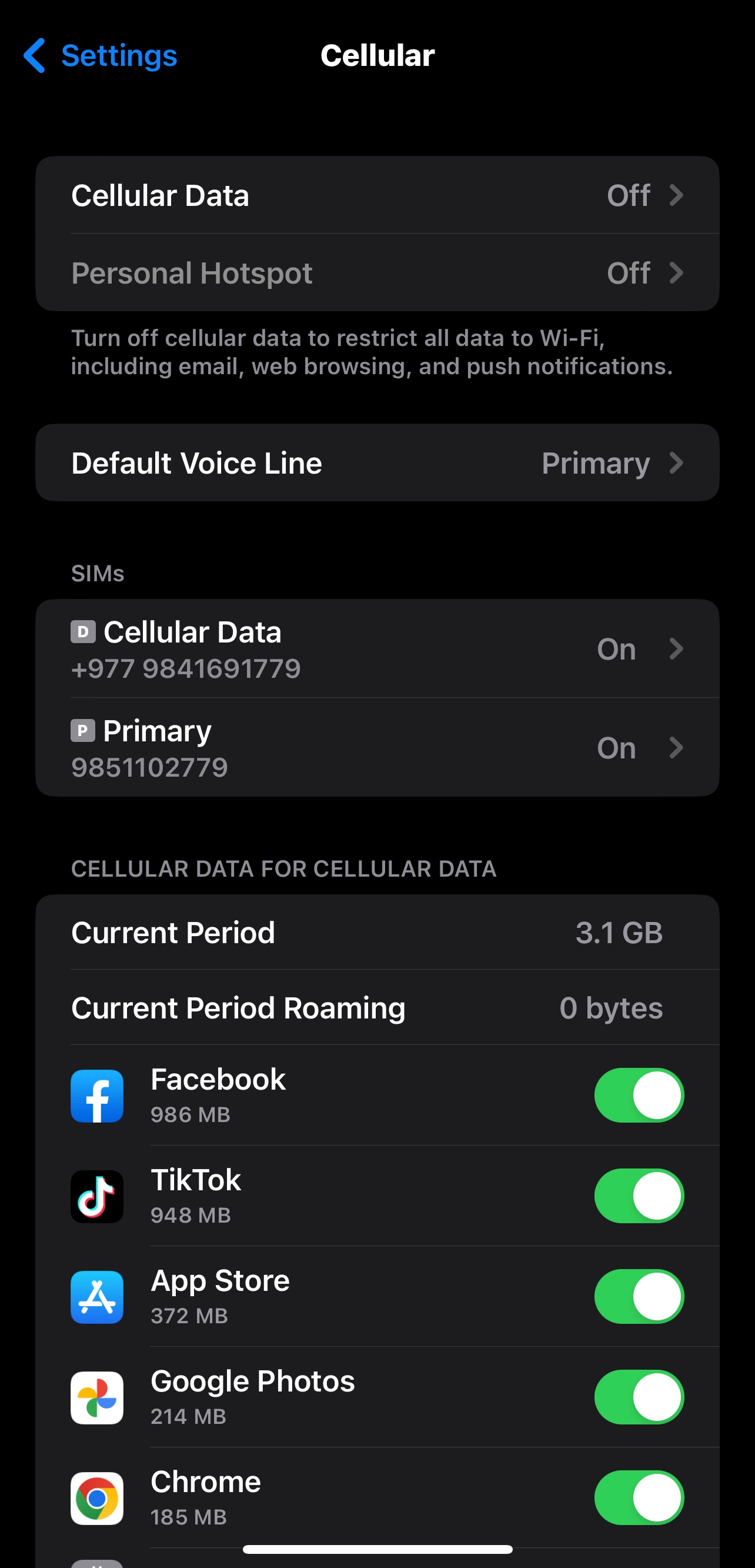Tap the back chevron beside Settings
The image size is (755, 1568).
click(x=35, y=55)
